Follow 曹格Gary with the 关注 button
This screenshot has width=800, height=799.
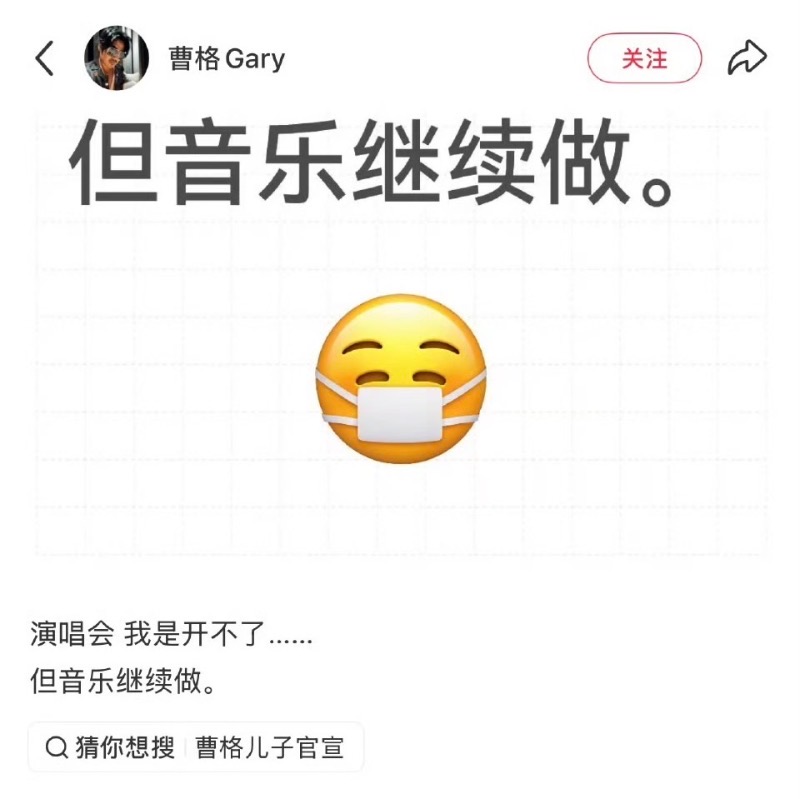coord(644,58)
